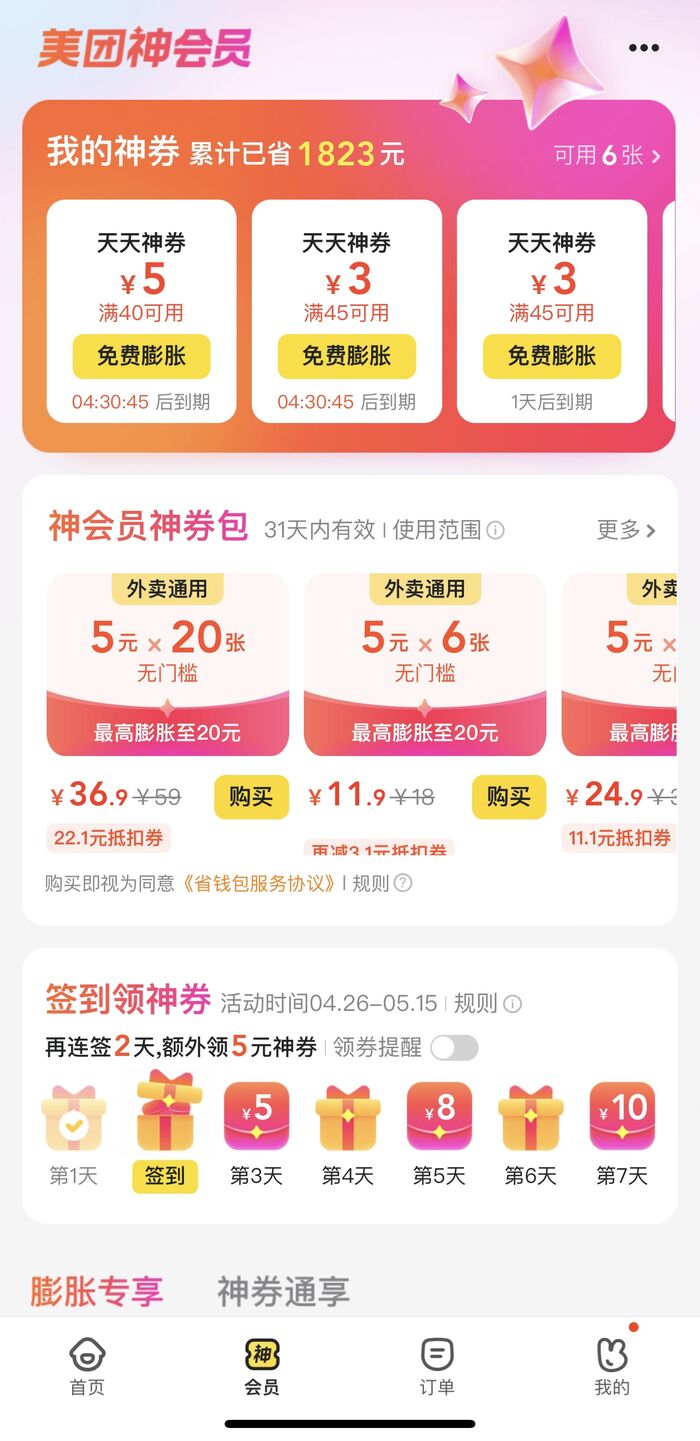Toggle the 领券提醒 switch
This screenshot has width=700, height=1441.
pyautogui.click(x=454, y=1047)
